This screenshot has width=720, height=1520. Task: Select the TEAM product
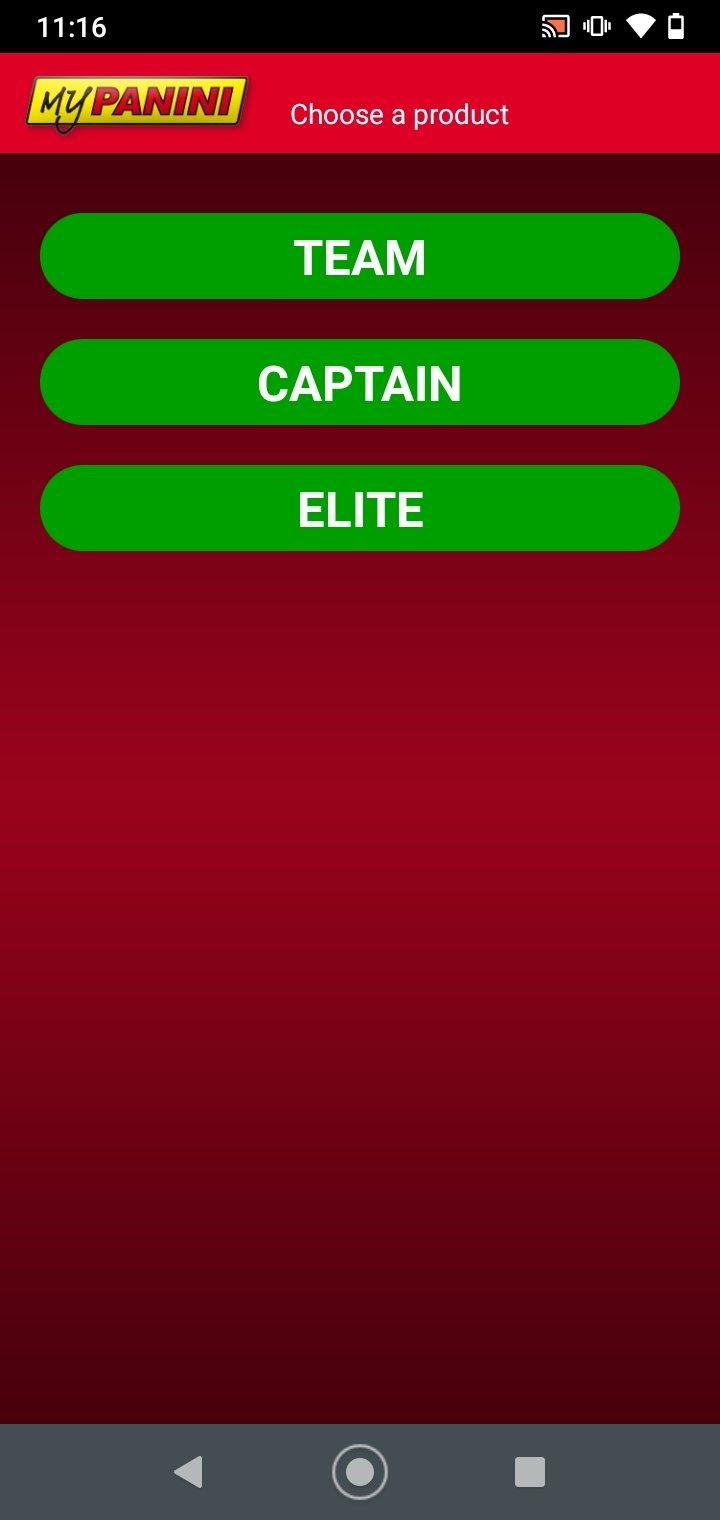coord(360,256)
